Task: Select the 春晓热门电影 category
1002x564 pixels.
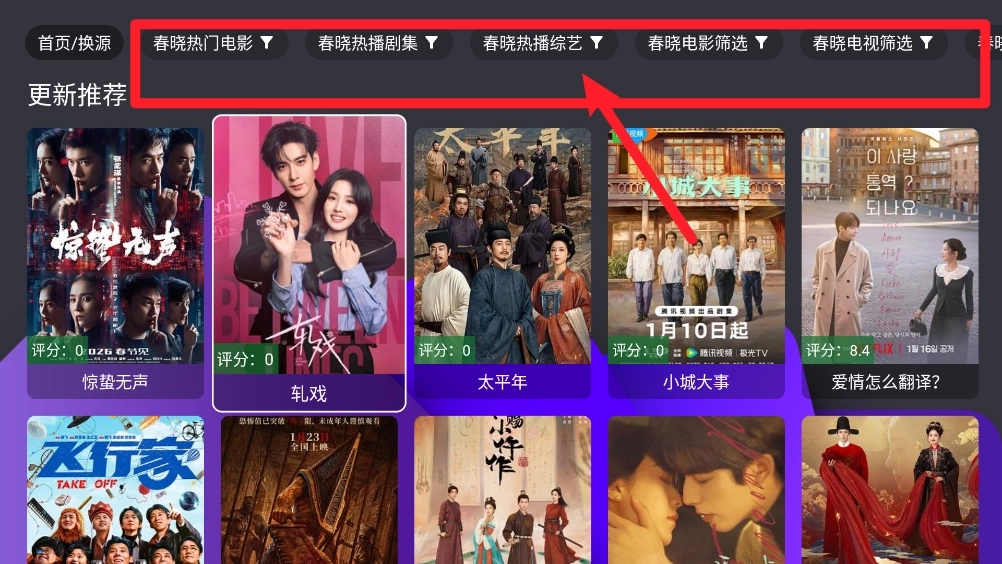Action: pyautogui.click(x=213, y=43)
